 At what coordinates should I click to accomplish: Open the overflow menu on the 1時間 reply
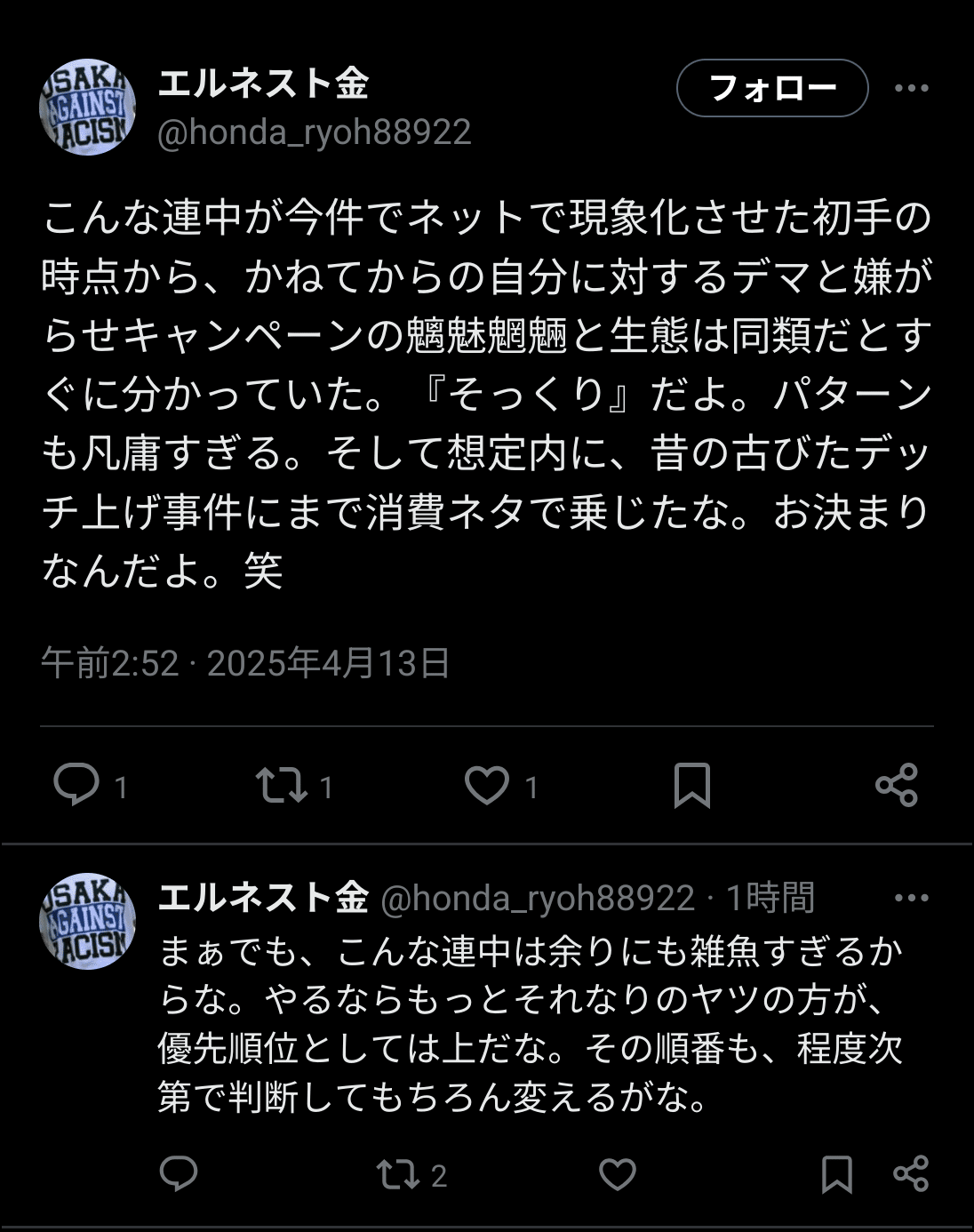pyautogui.click(x=911, y=898)
